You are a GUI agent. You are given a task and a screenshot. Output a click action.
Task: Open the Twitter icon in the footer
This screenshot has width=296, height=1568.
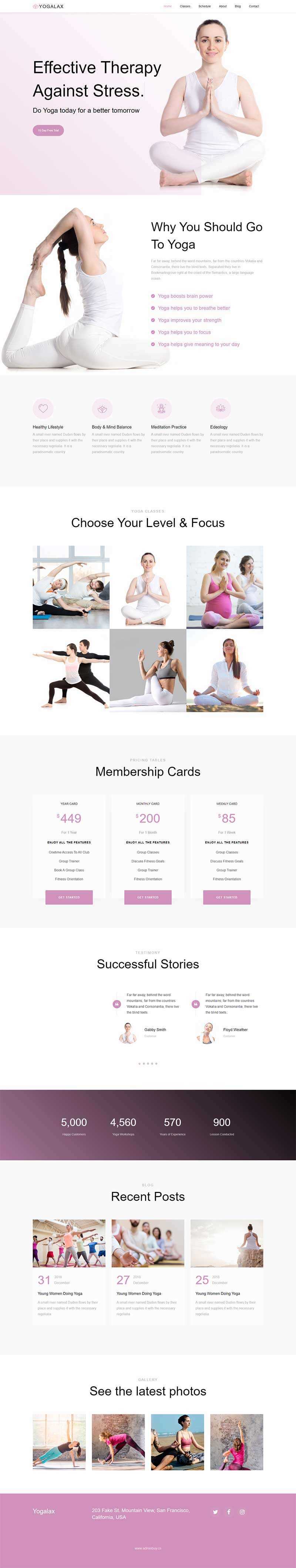tap(215, 1511)
